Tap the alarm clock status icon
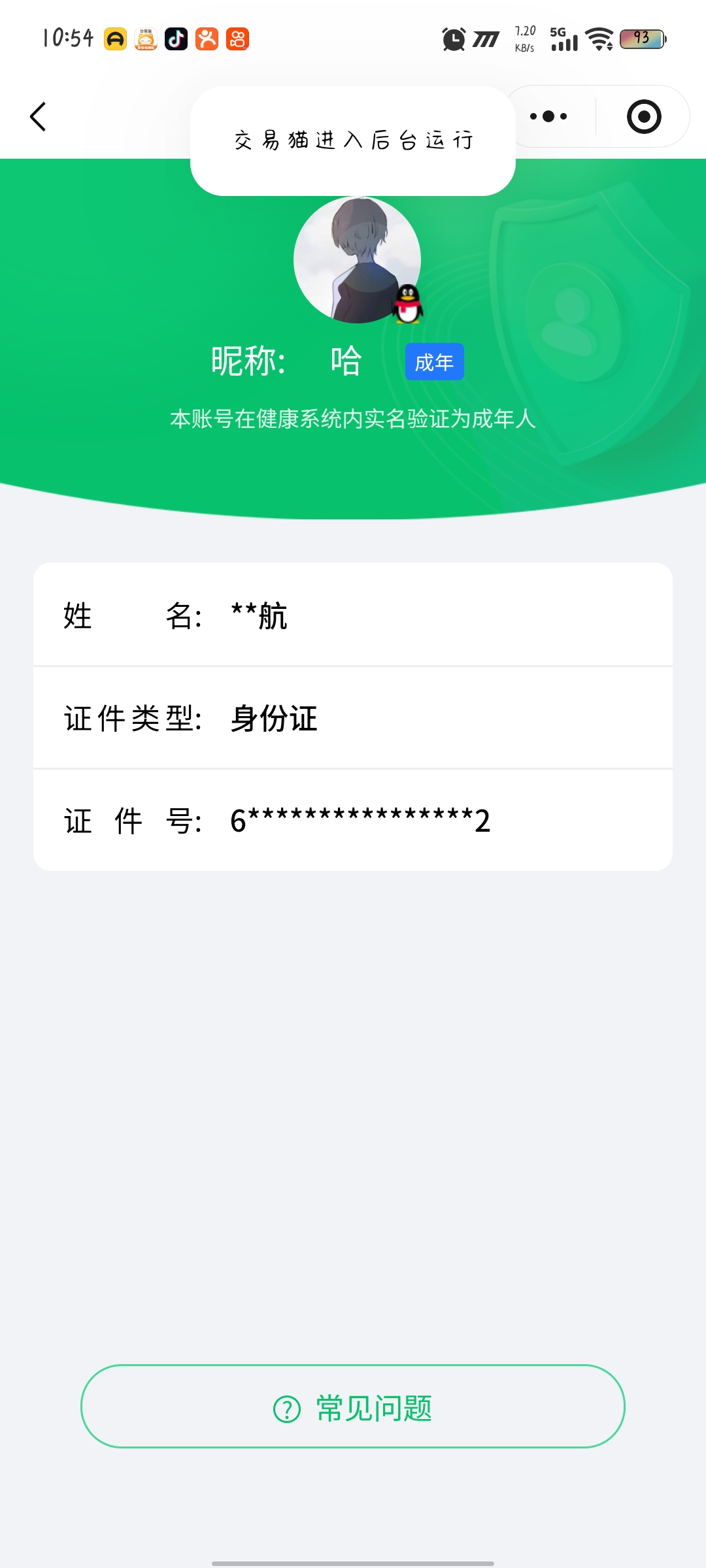Image resolution: width=706 pixels, height=1568 pixels. [452, 39]
